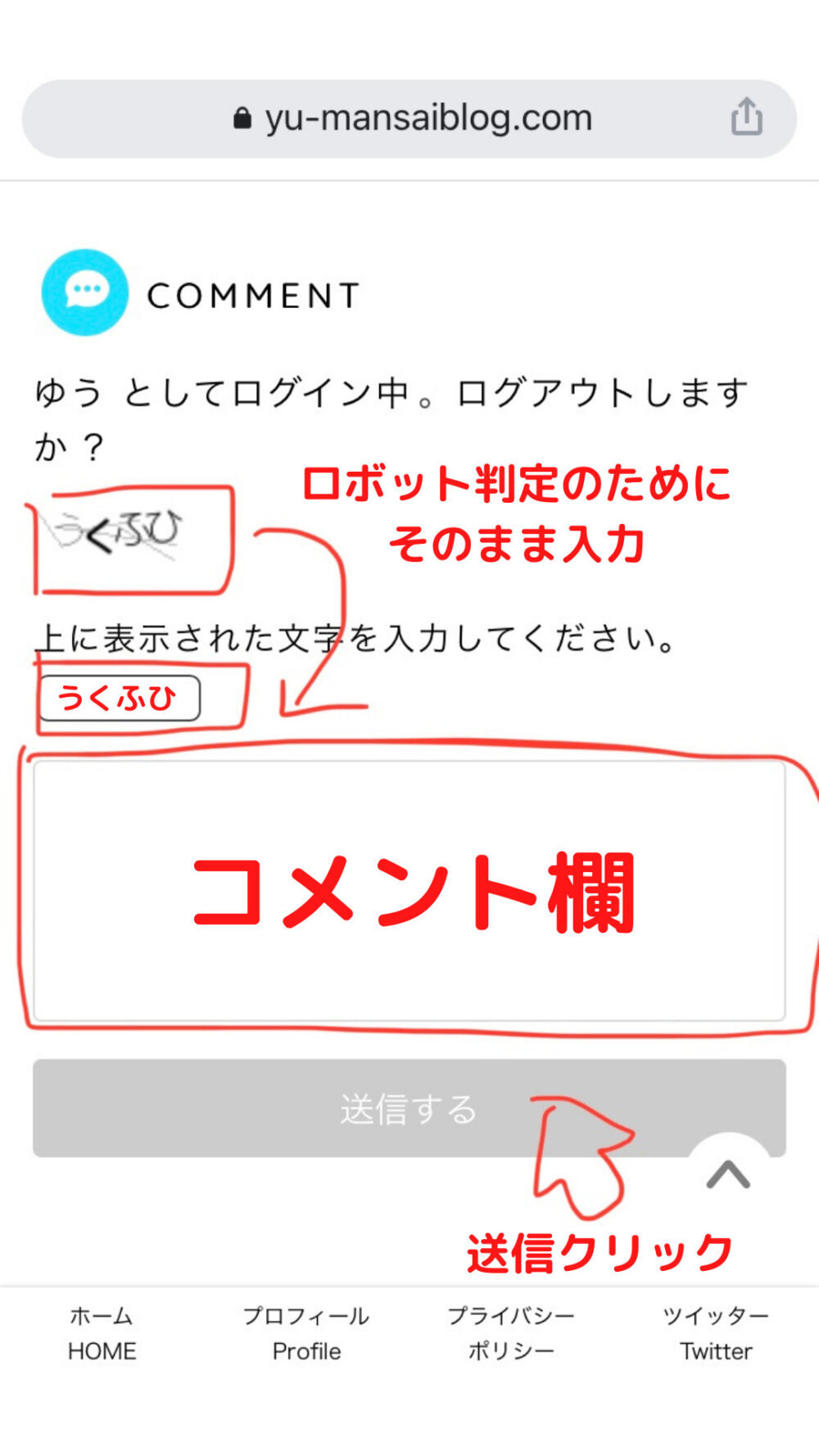Go to ホーム HOME page
The height and width of the screenshot is (1456, 819).
click(102, 1333)
